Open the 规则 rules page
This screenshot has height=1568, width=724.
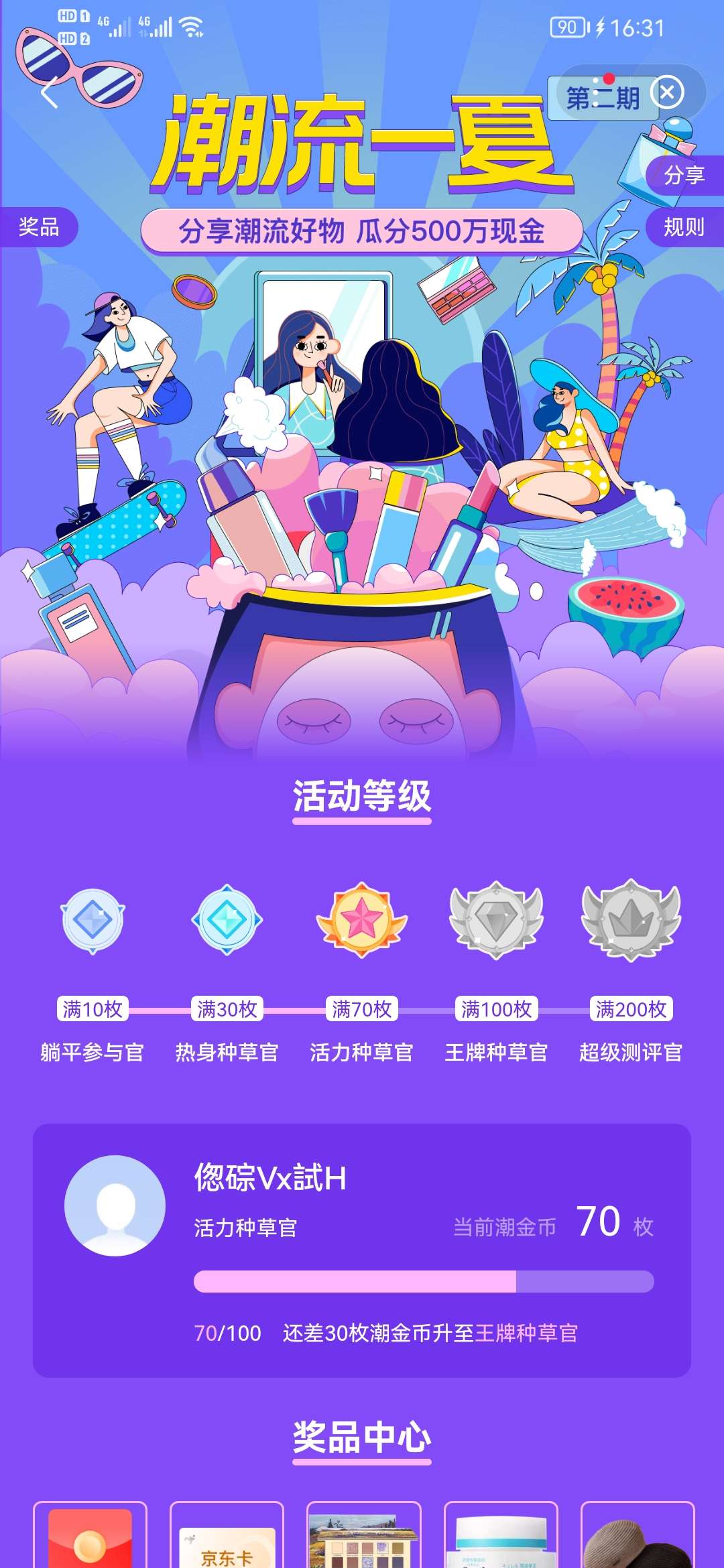(684, 227)
